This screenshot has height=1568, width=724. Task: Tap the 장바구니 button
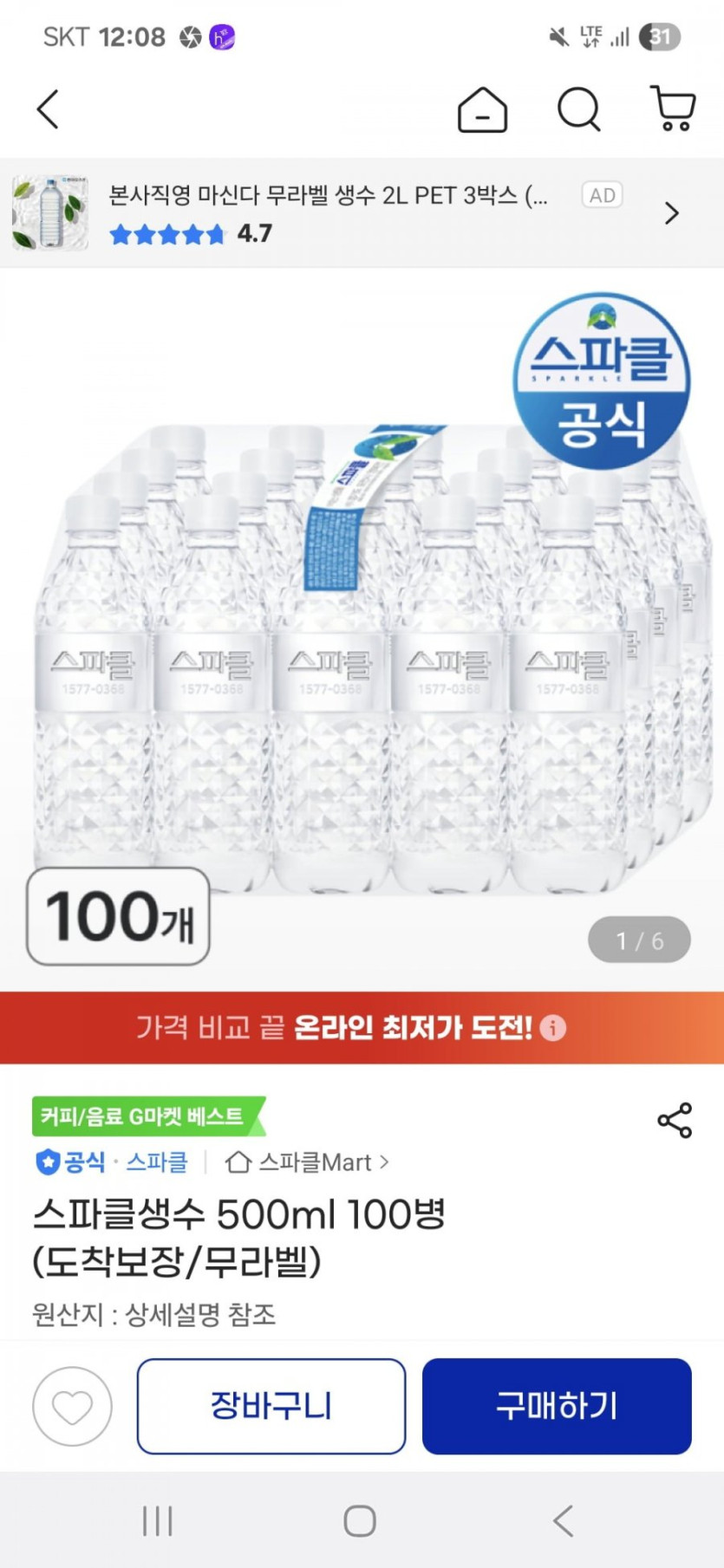point(271,1406)
